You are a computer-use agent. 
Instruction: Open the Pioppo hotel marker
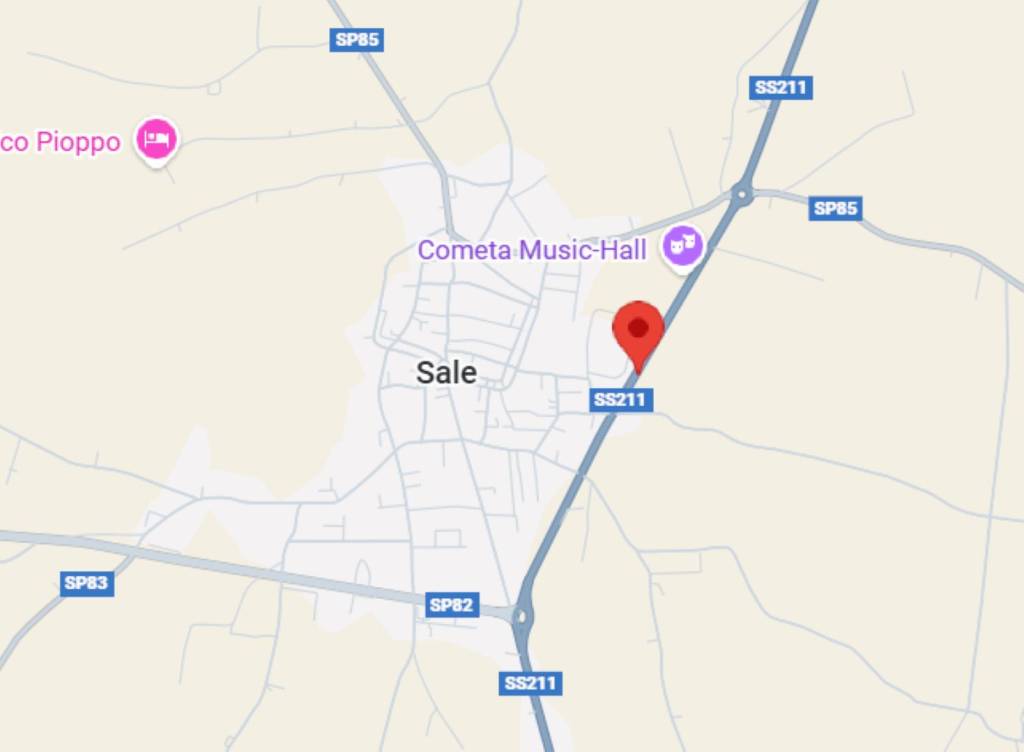[x=157, y=139]
